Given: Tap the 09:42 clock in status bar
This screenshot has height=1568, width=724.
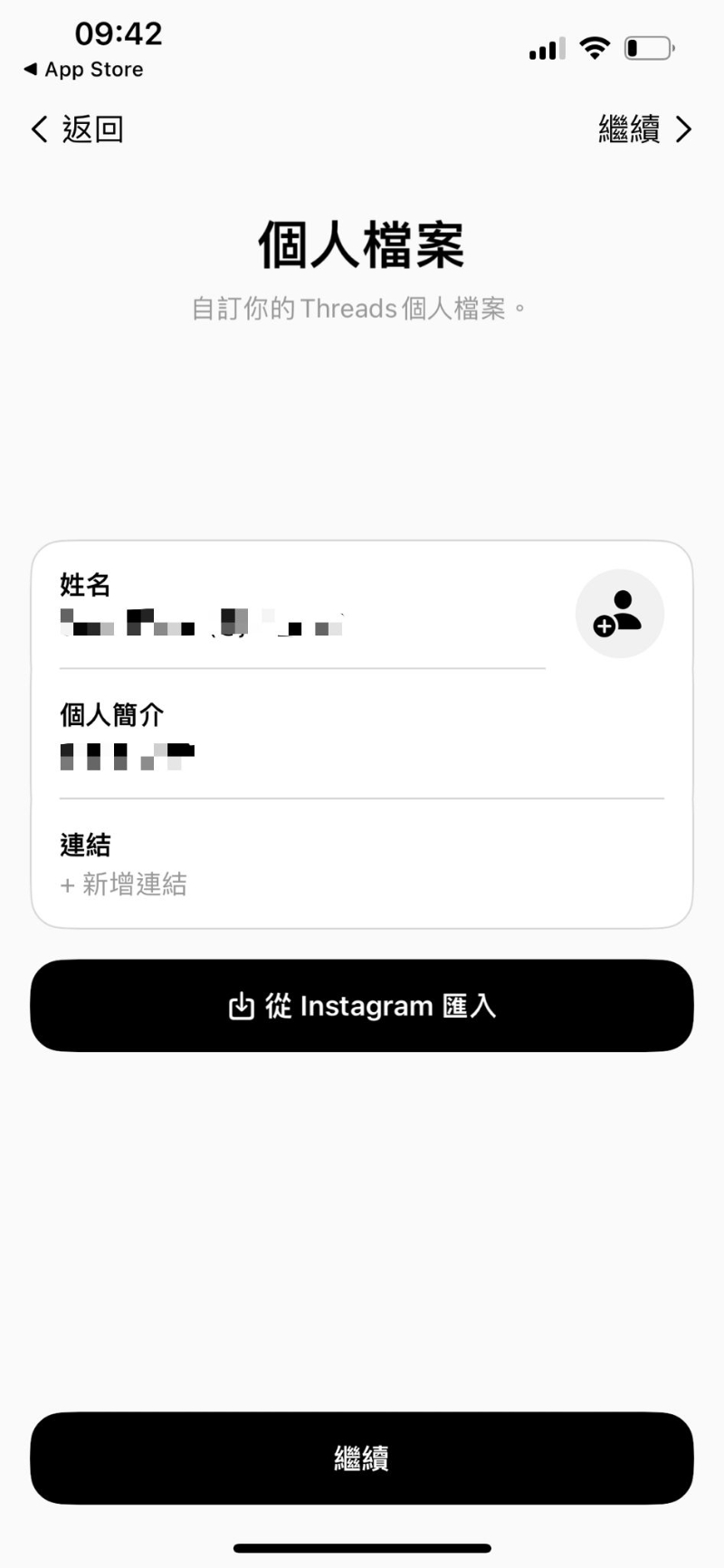Looking at the screenshot, I should pyautogui.click(x=119, y=33).
